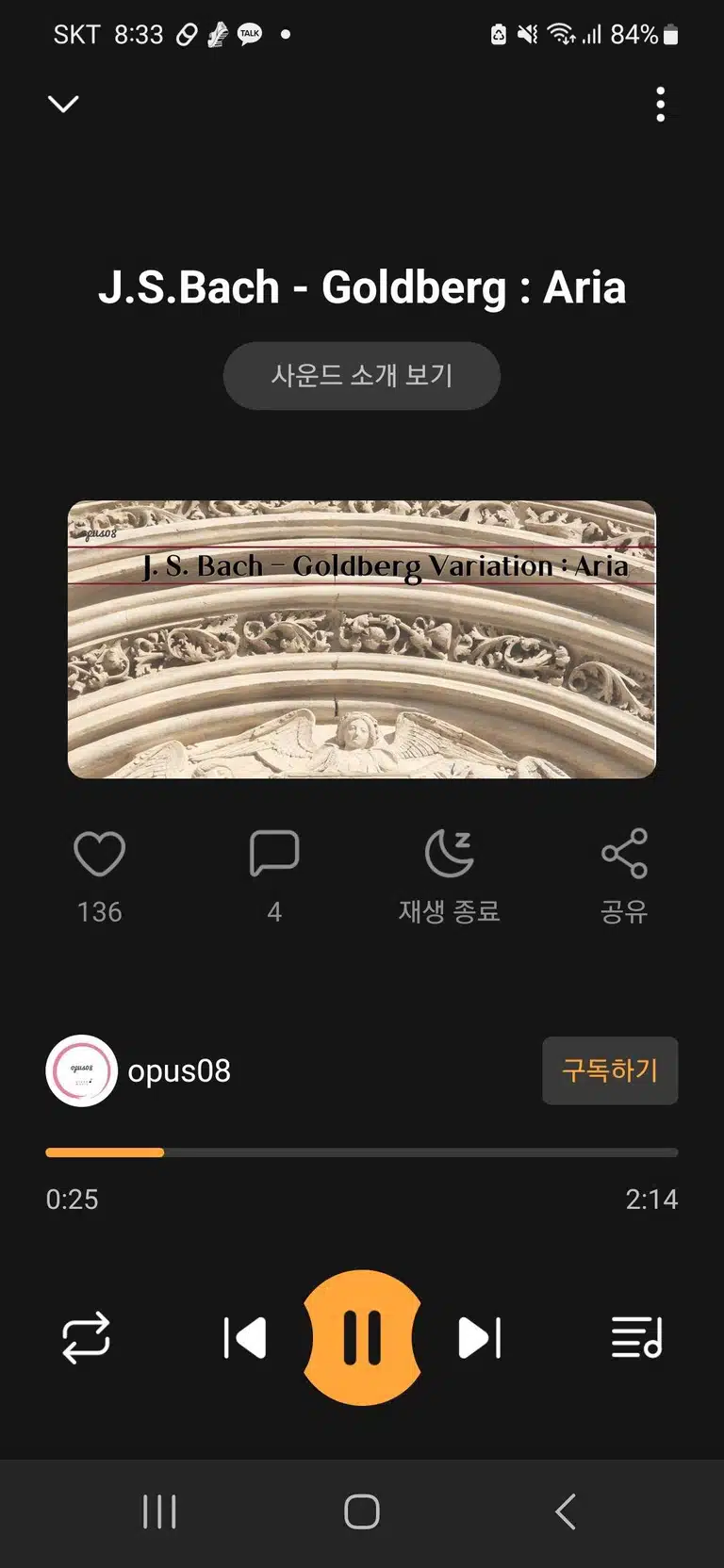Open the comments with 4 replies
Screen dimensions: 724x1568
(x=274, y=854)
